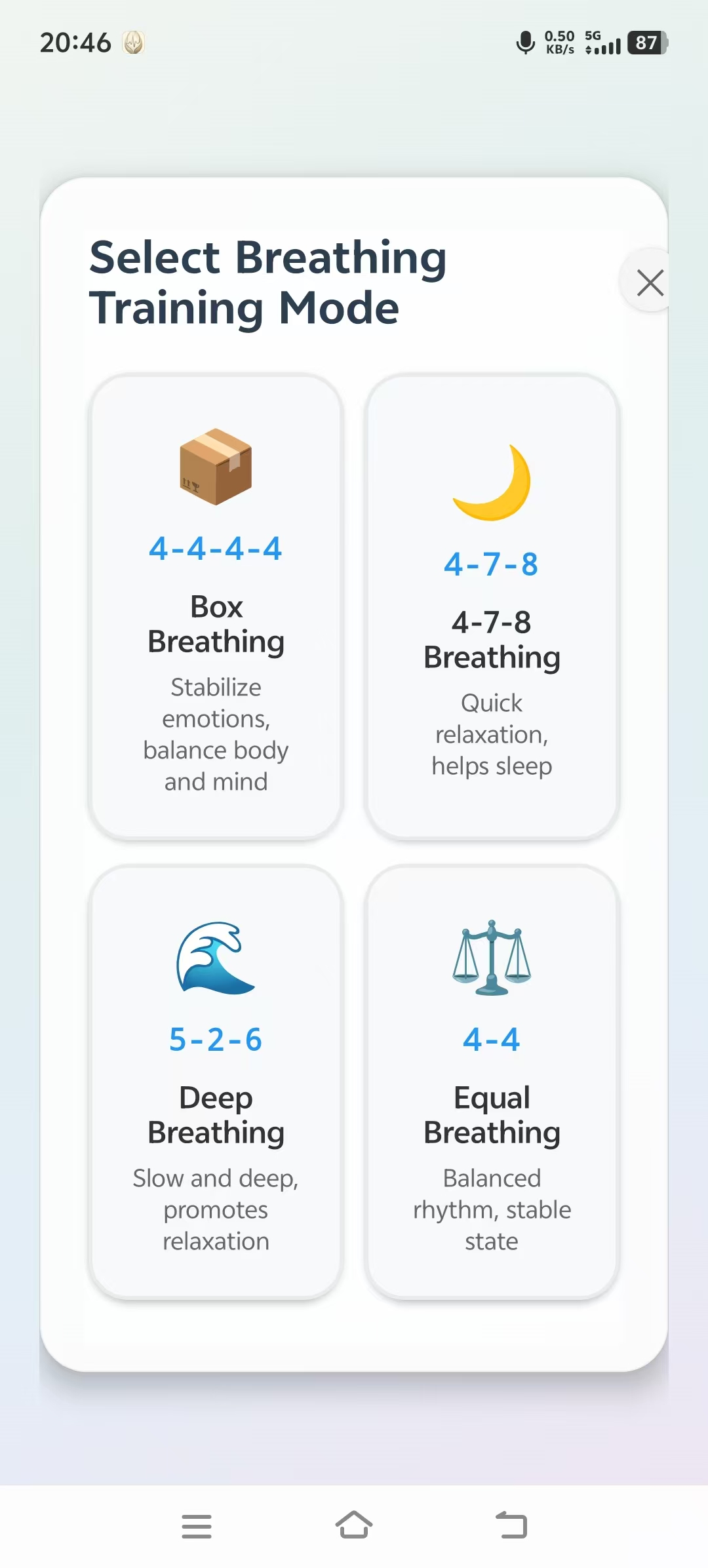Tap the 4-4 timing label
708x1568 pixels.
tap(491, 1038)
